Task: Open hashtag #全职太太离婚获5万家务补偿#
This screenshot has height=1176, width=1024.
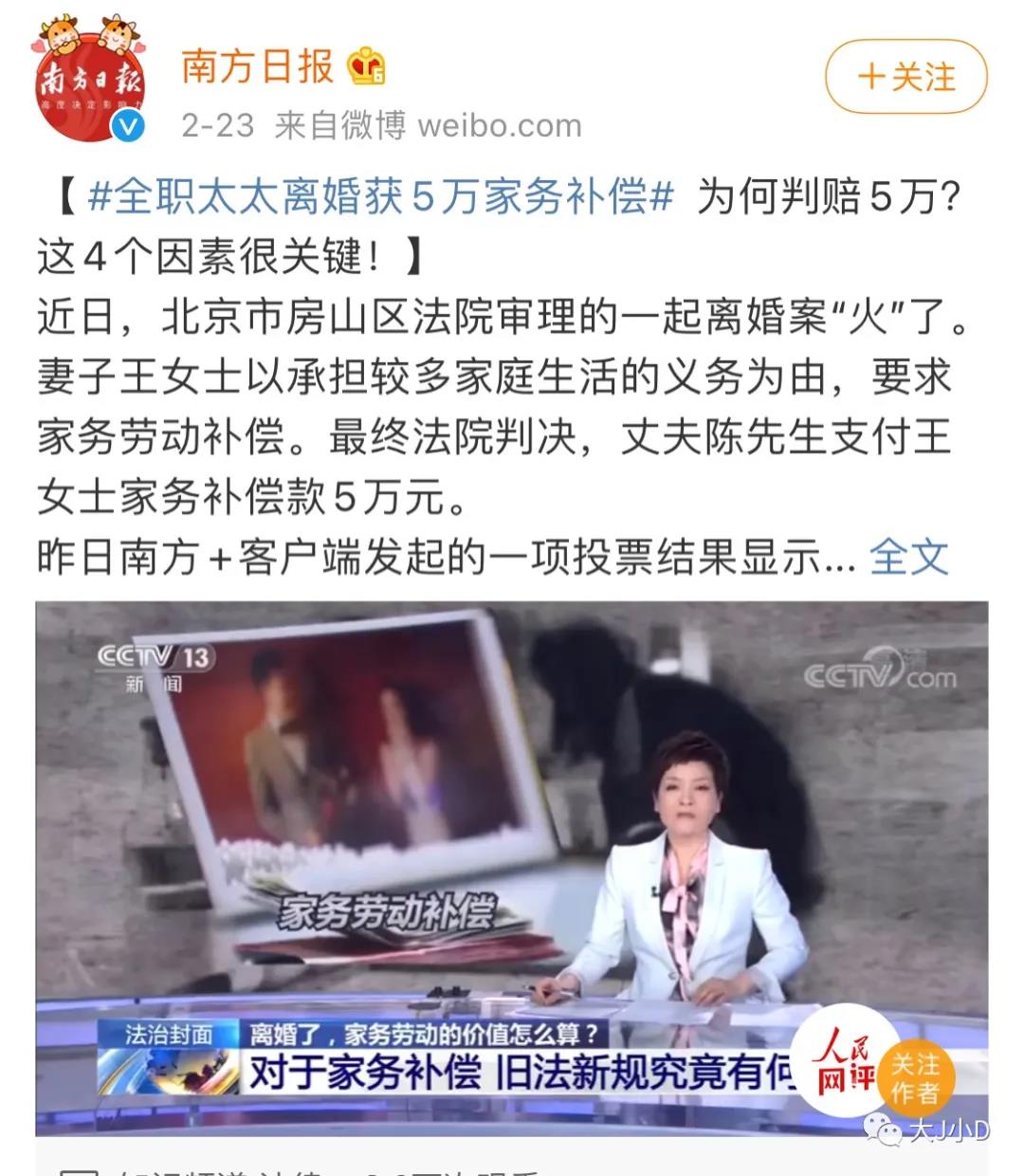Action: pos(380,197)
